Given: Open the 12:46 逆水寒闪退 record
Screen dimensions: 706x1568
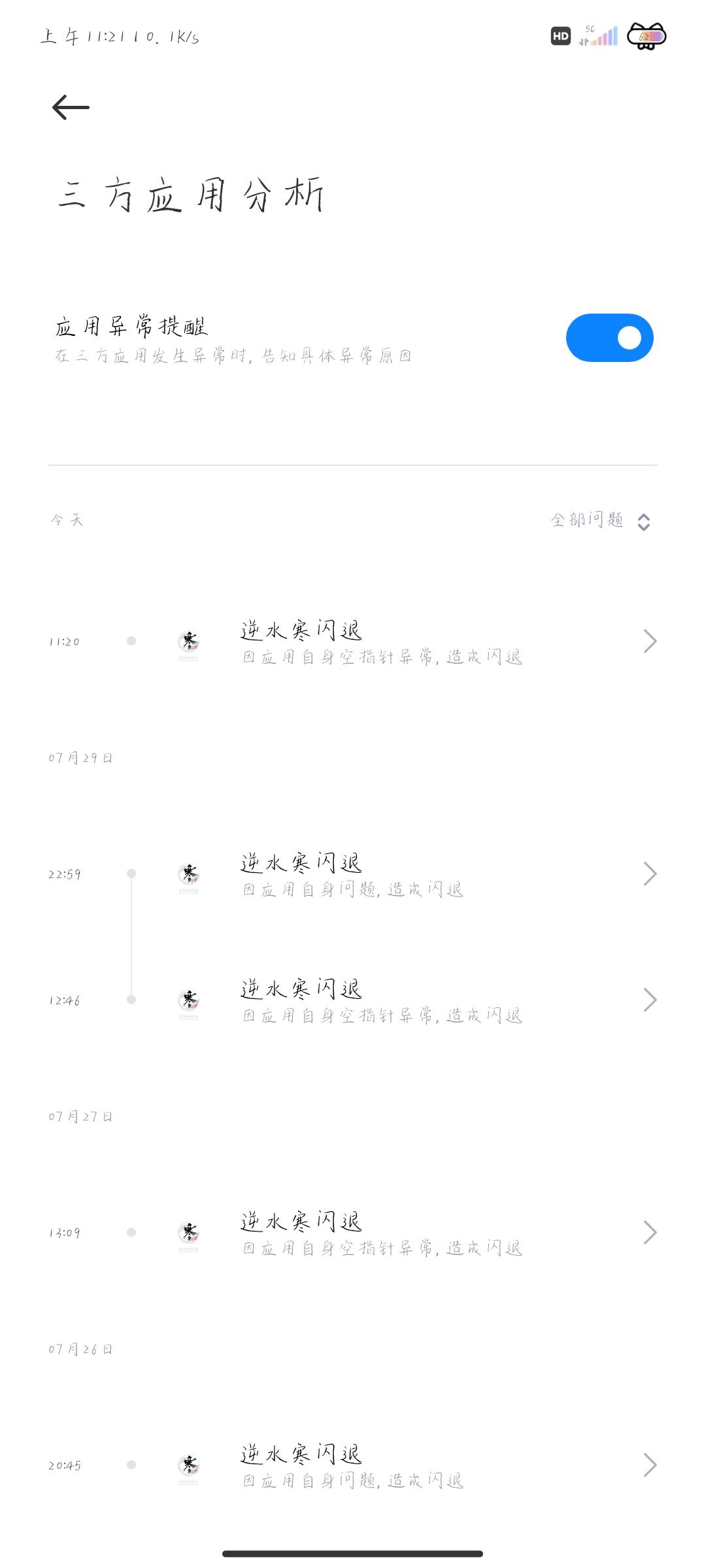Looking at the screenshot, I should [382, 1000].
